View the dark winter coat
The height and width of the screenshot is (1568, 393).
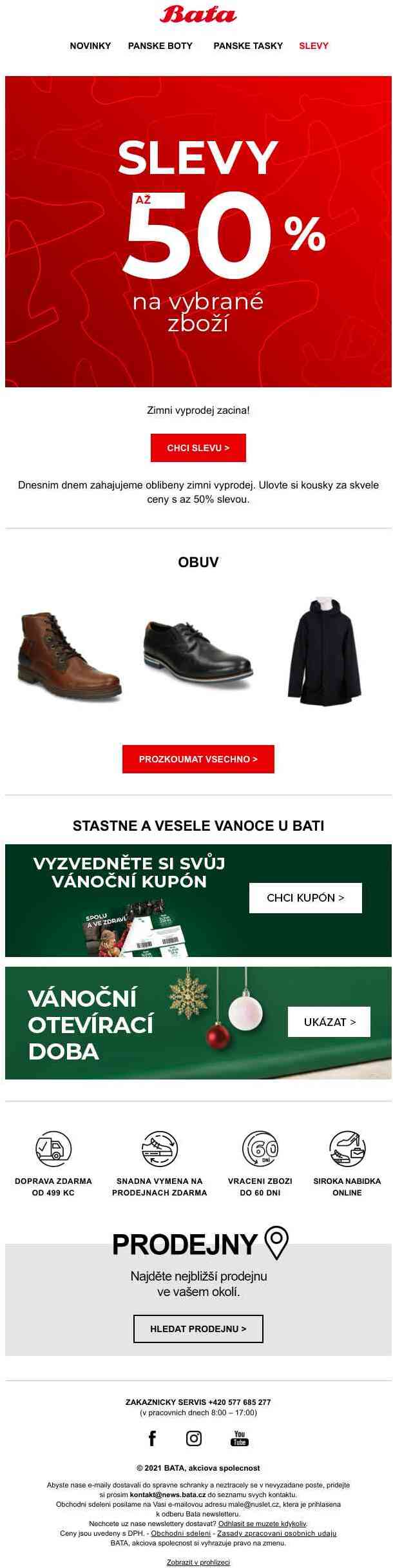(x=324, y=652)
